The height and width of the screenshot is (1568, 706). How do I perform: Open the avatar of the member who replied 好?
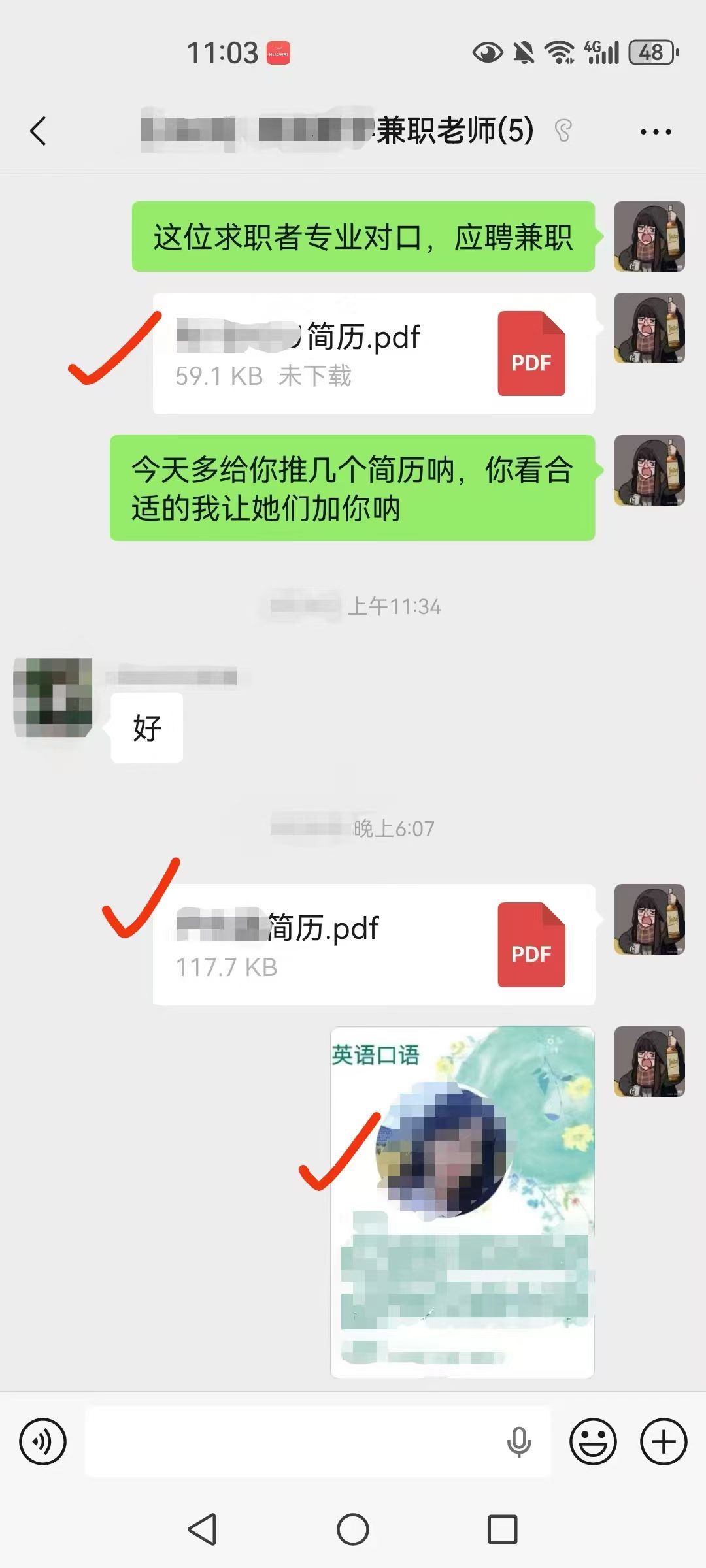[53, 697]
